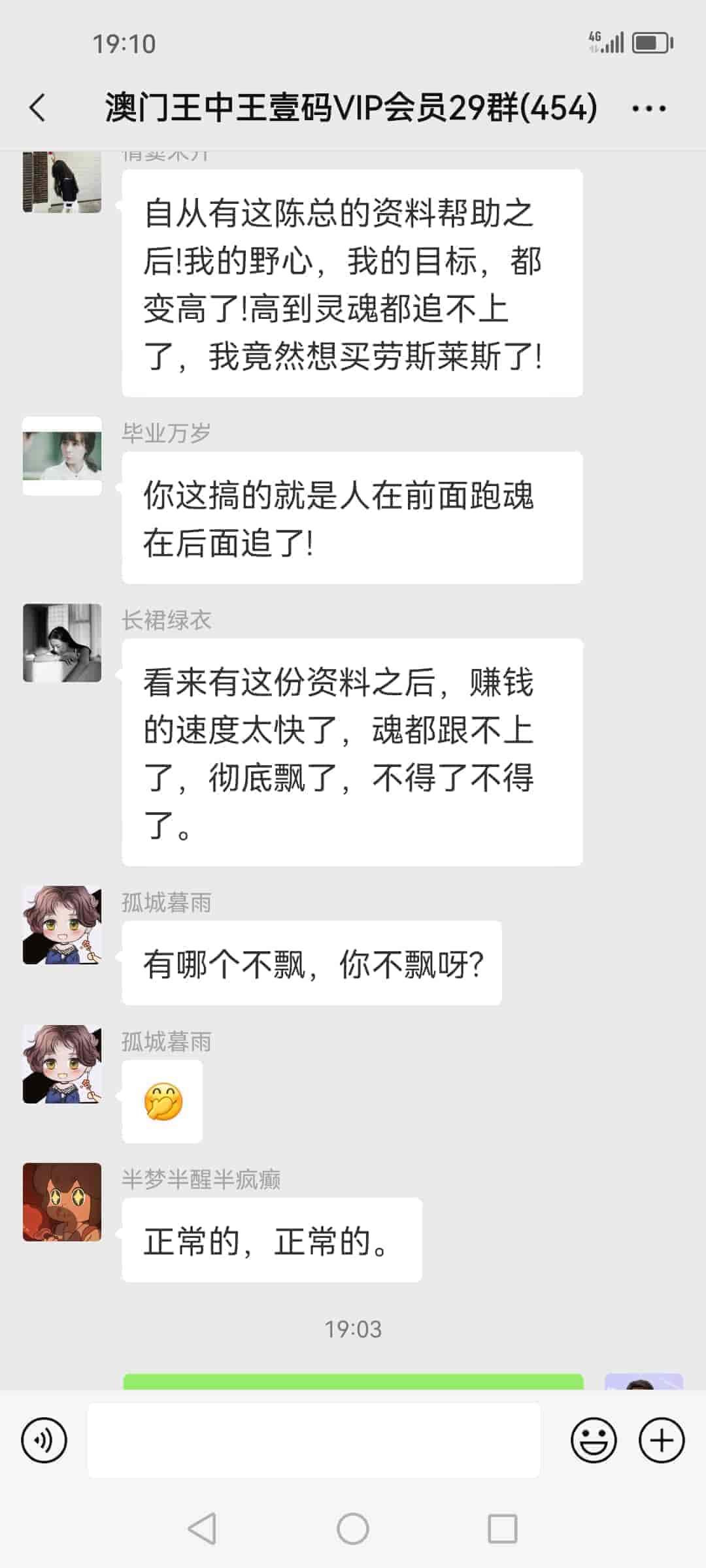Open 毕业万岁's avatar profile
This screenshot has width=706, height=1568.
(x=62, y=455)
